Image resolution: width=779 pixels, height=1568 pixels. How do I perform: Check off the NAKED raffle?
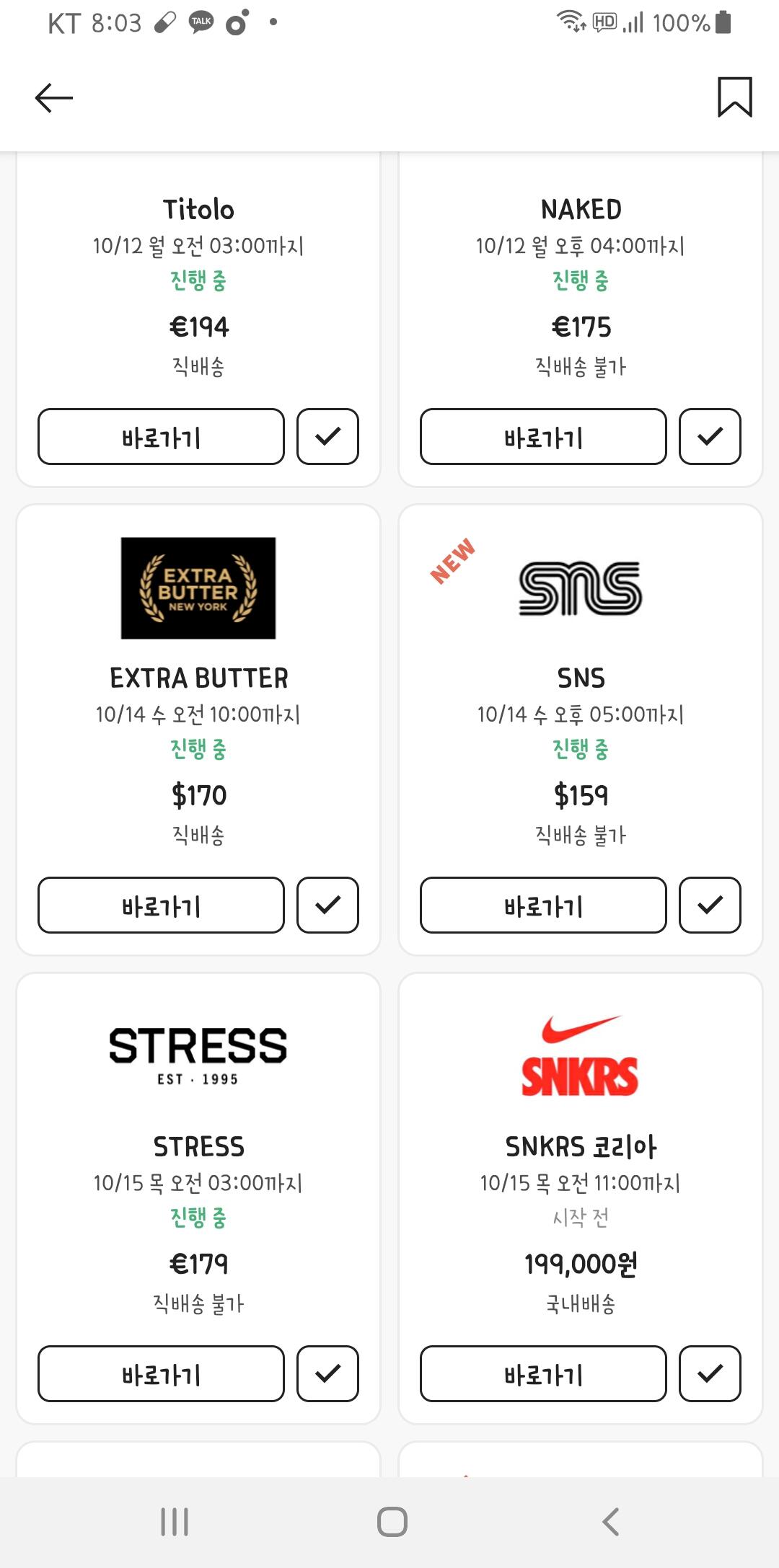(x=710, y=437)
